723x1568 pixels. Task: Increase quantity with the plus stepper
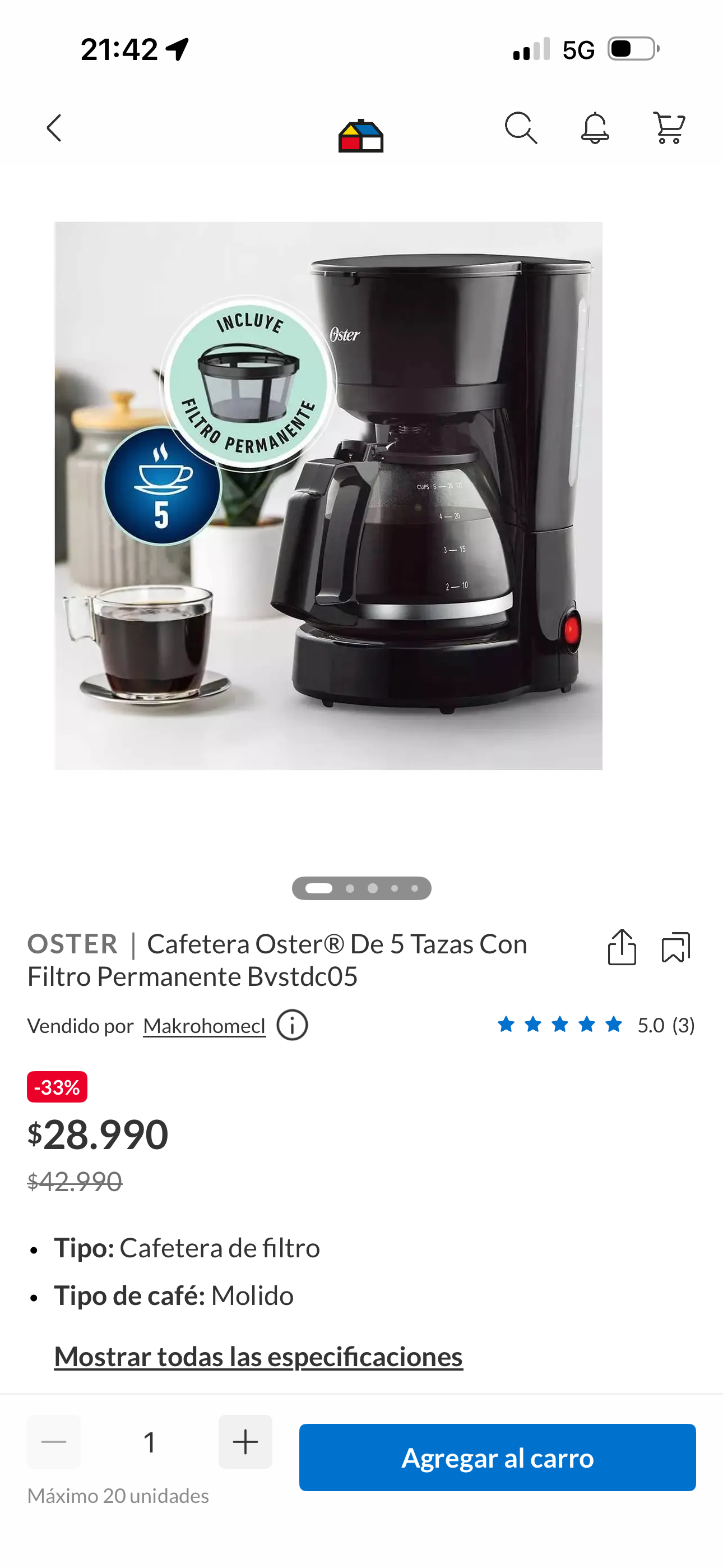[x=245, y=1441]
